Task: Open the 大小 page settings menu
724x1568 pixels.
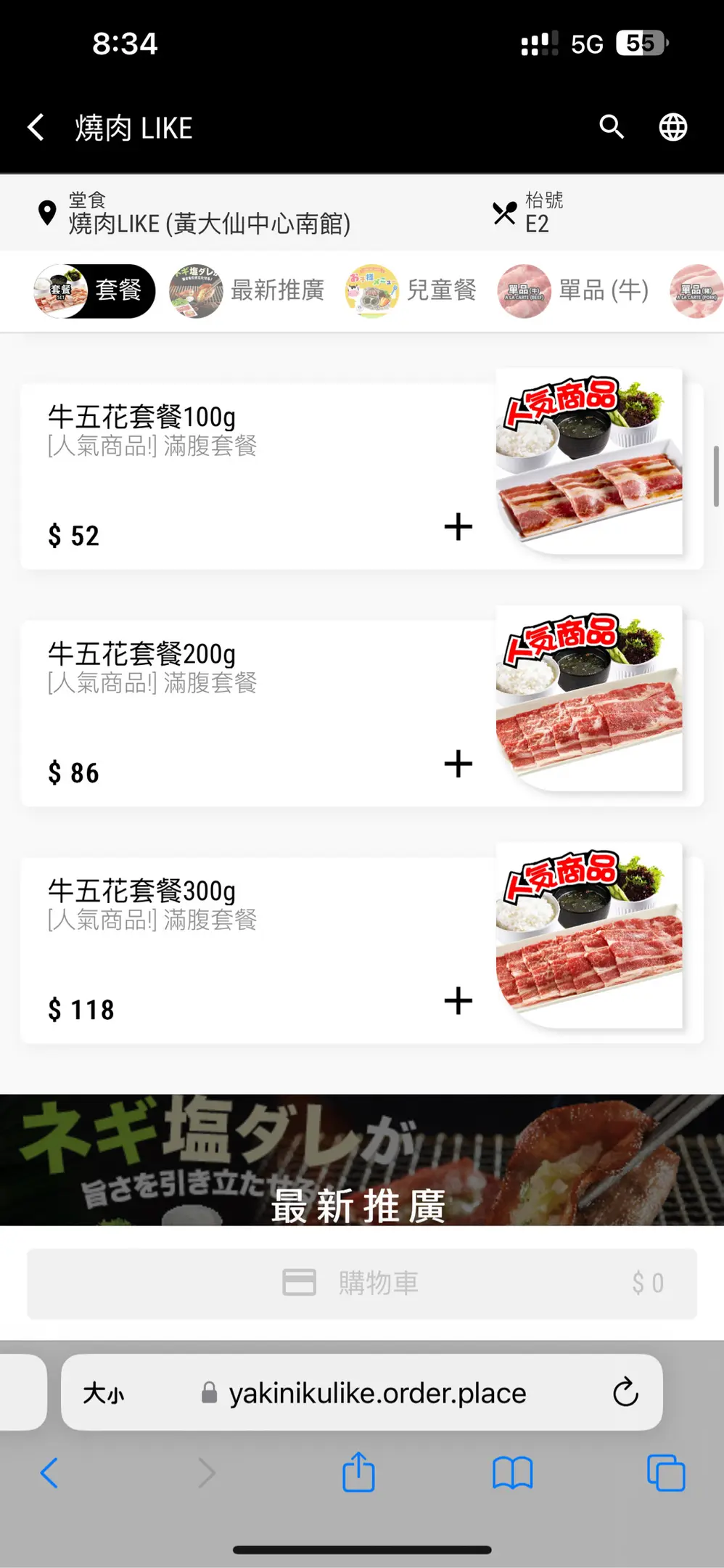Action: coord(104,1393)
